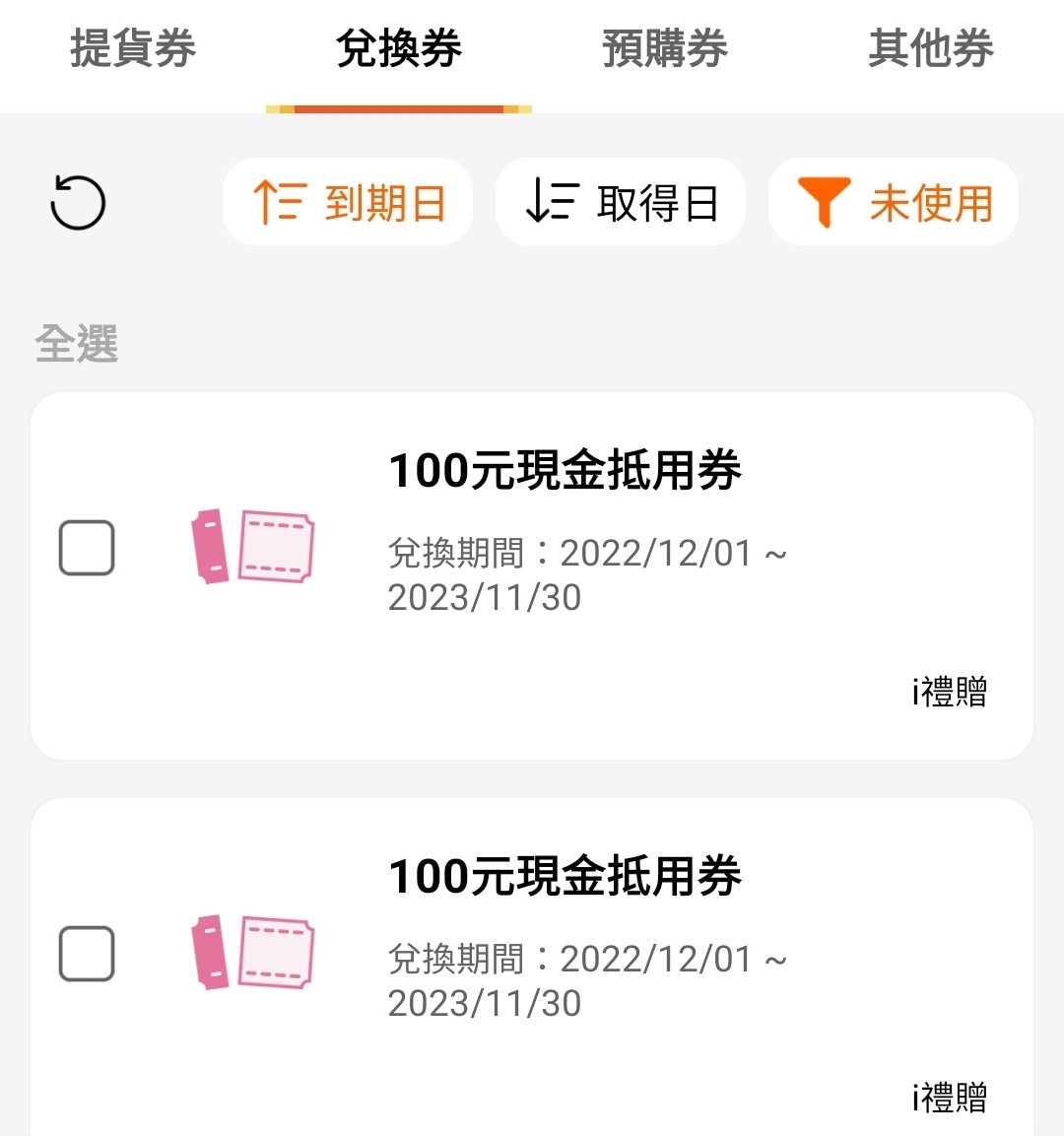This screenshot has height=1136, width=1064.
Task: Go to the 其他券 tab
Action: tap(931, 49)
